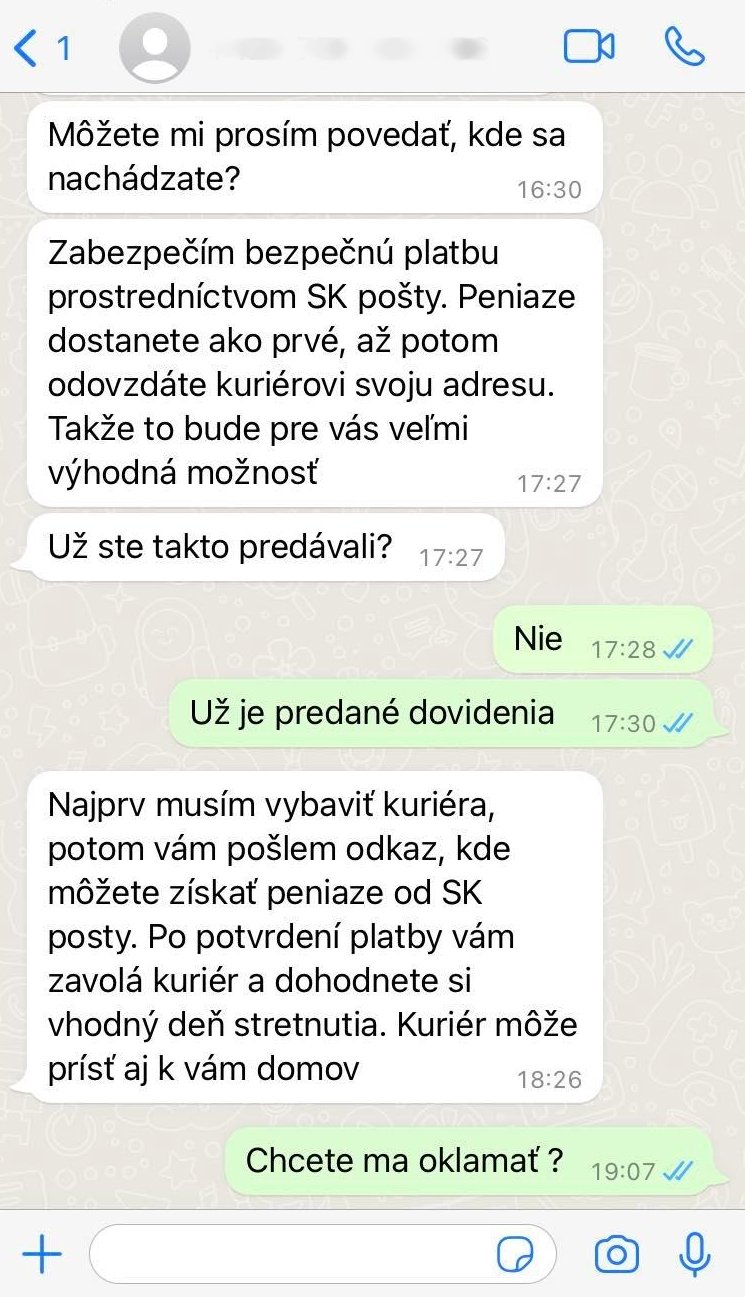Tap the message input field
The width and height of the screenshot is (745, 1297).
[290, 1254]
